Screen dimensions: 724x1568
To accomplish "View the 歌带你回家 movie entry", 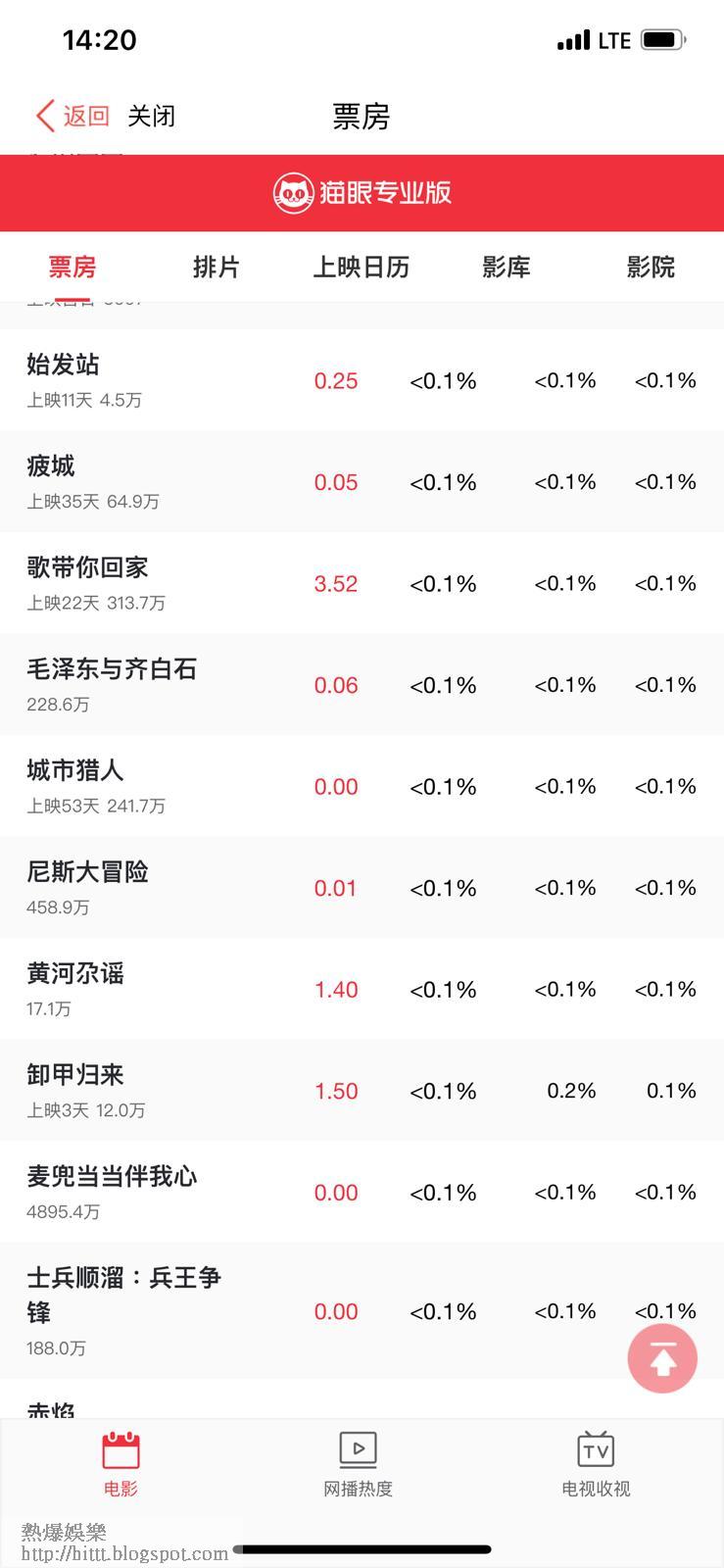I will [362, 583].
